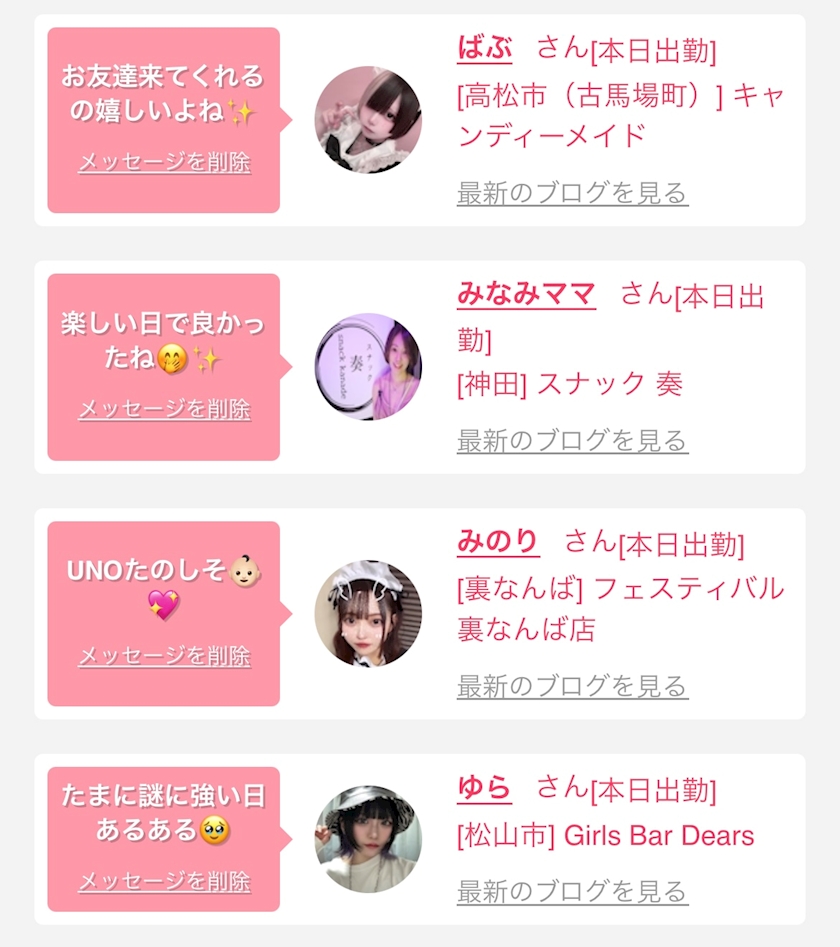Open みのり's profile name link

(498, 541)
